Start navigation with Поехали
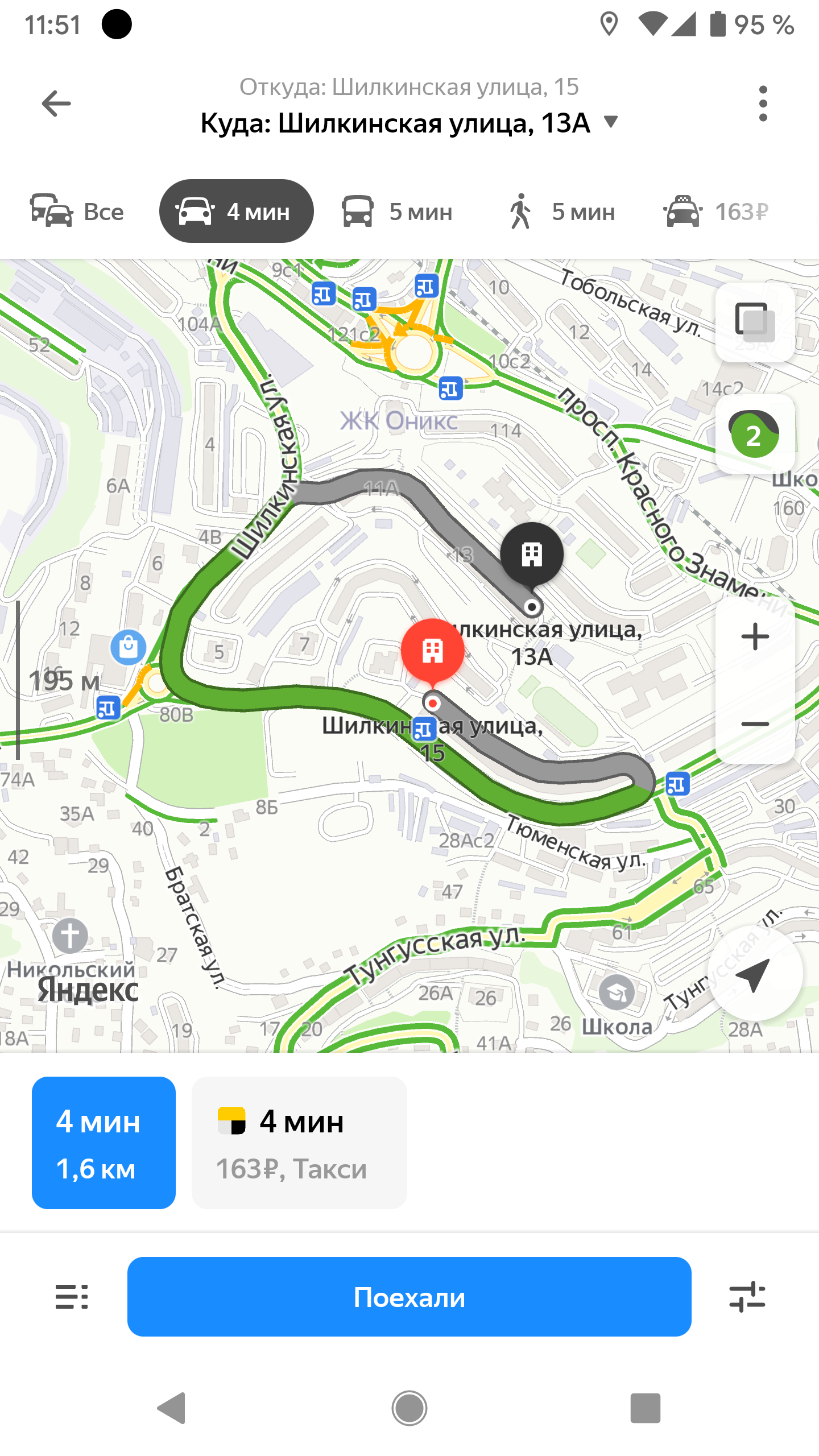Viewport: 819px width, 1456px height. 409,1297
